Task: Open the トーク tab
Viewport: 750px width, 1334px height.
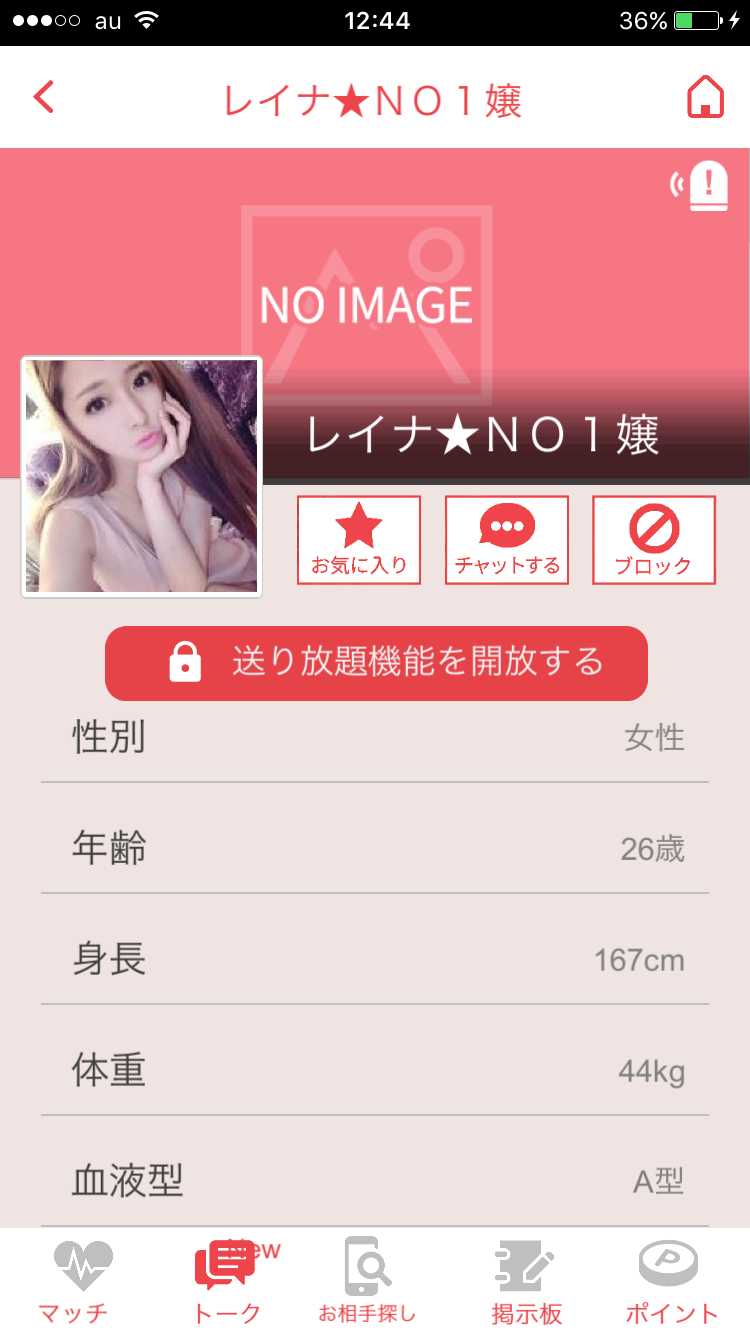Action: point(227,1282)
